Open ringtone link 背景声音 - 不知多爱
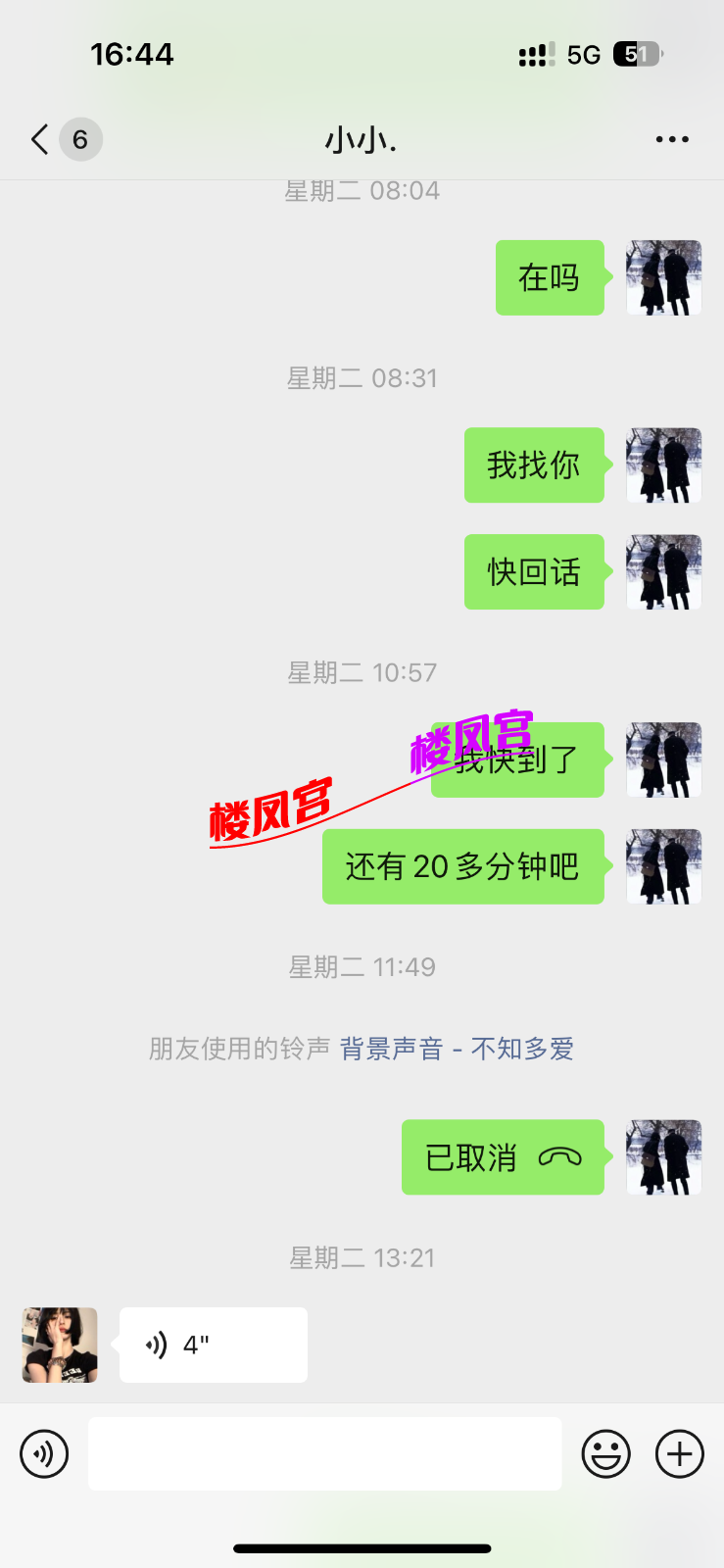 457,1049
